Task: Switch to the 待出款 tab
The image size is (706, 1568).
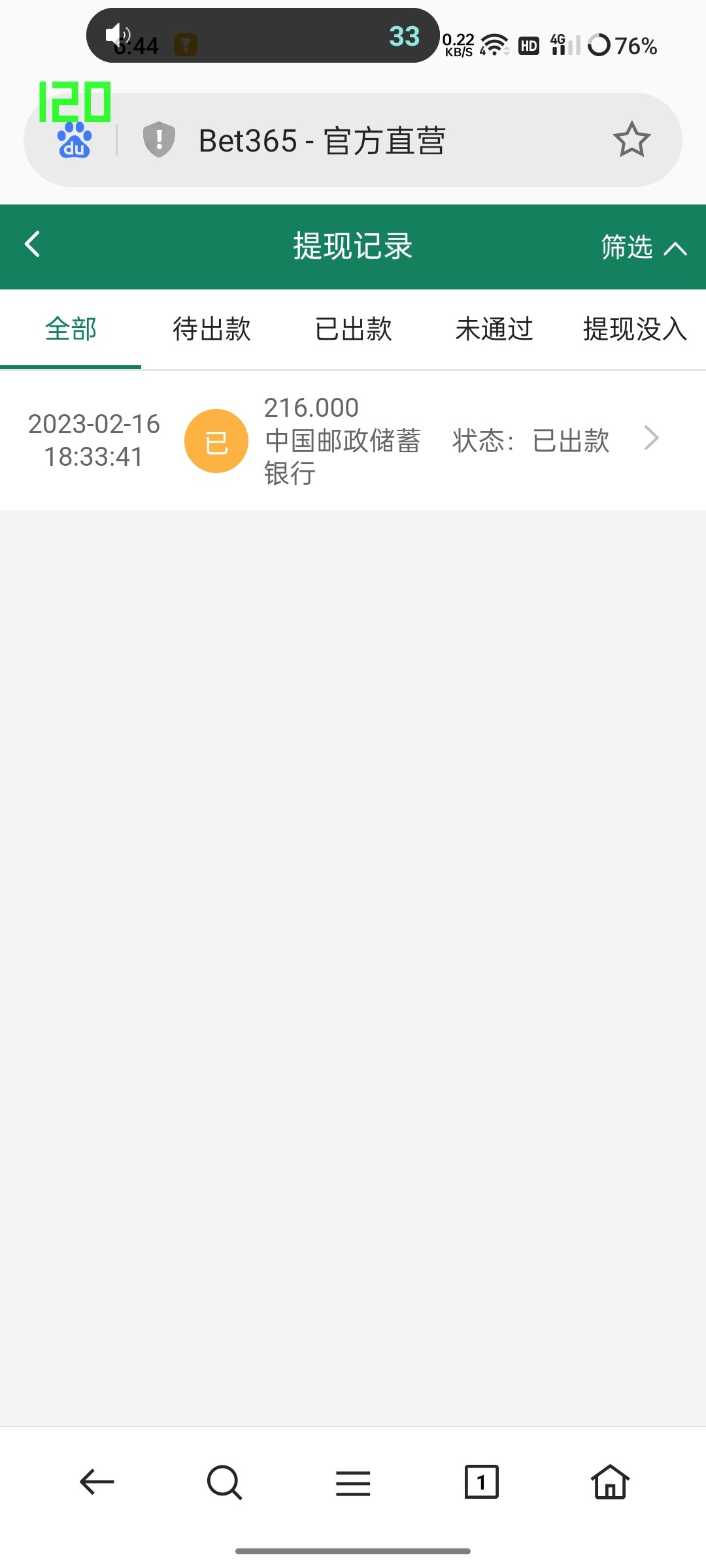Action: 211,330
